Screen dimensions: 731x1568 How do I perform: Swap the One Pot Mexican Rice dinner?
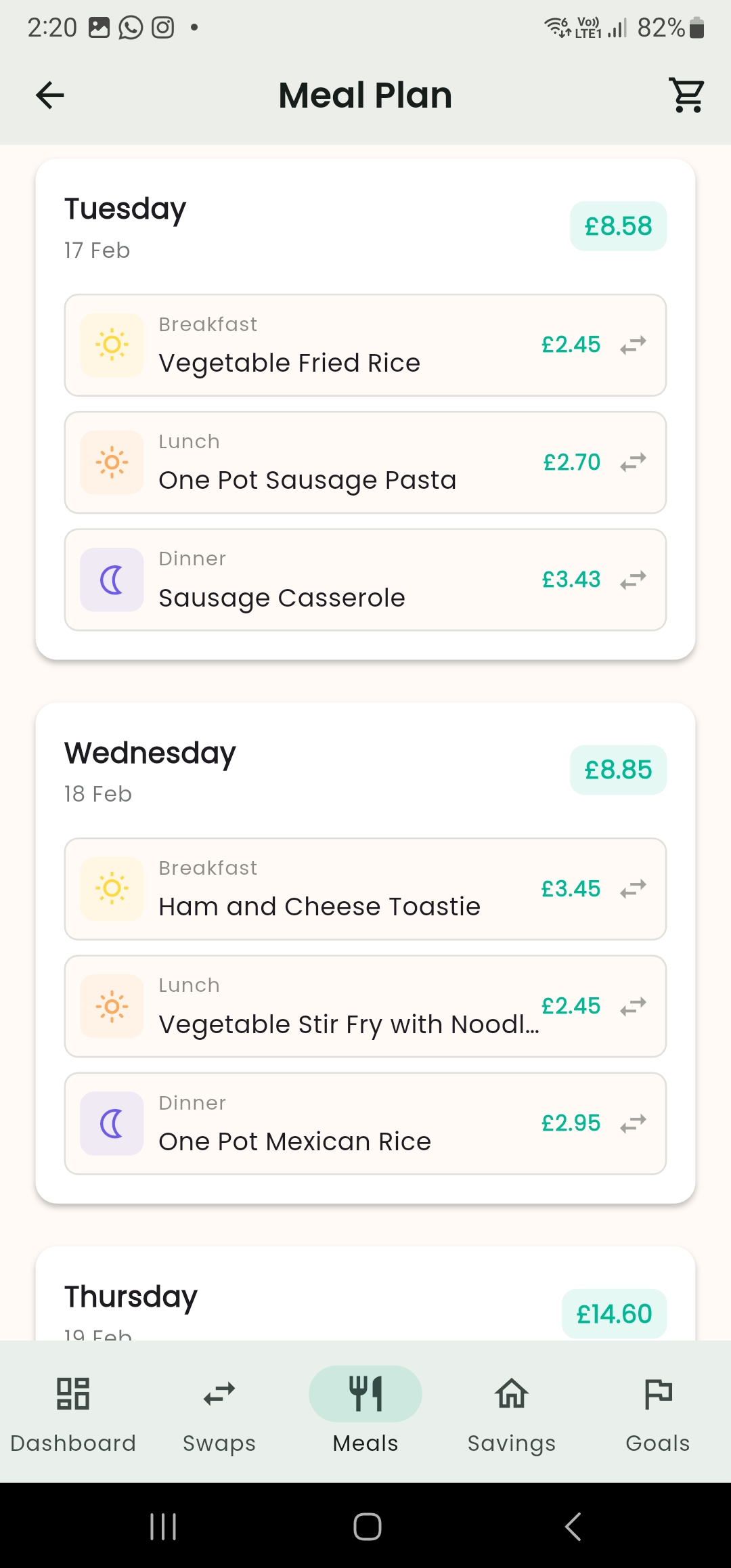[633, 1124]
